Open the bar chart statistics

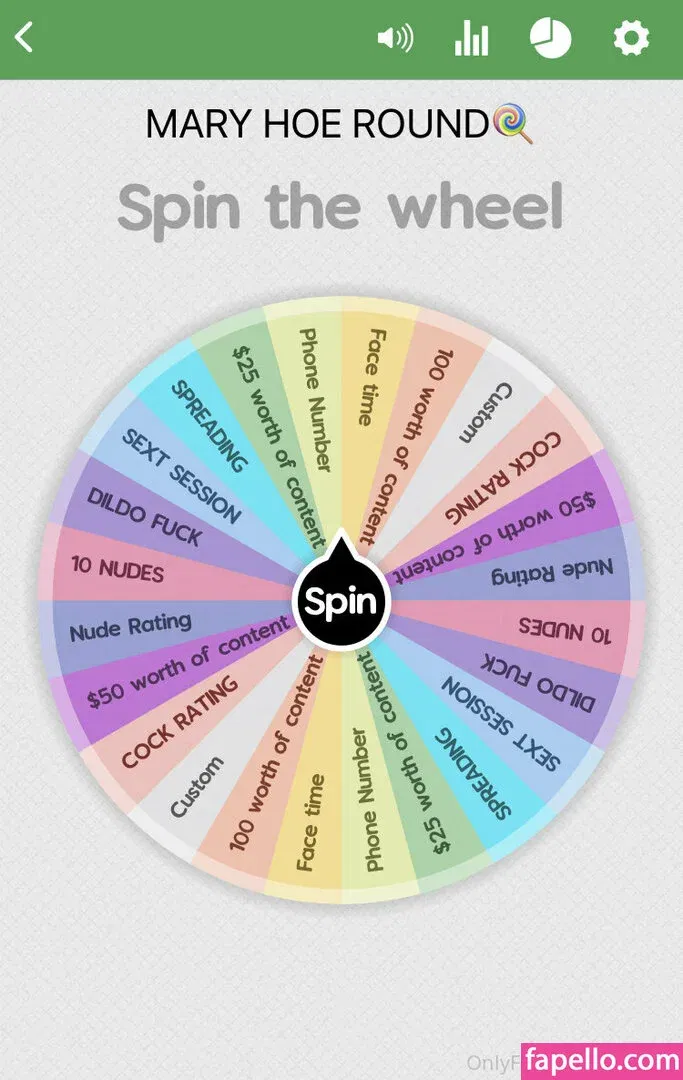point(470,39)
